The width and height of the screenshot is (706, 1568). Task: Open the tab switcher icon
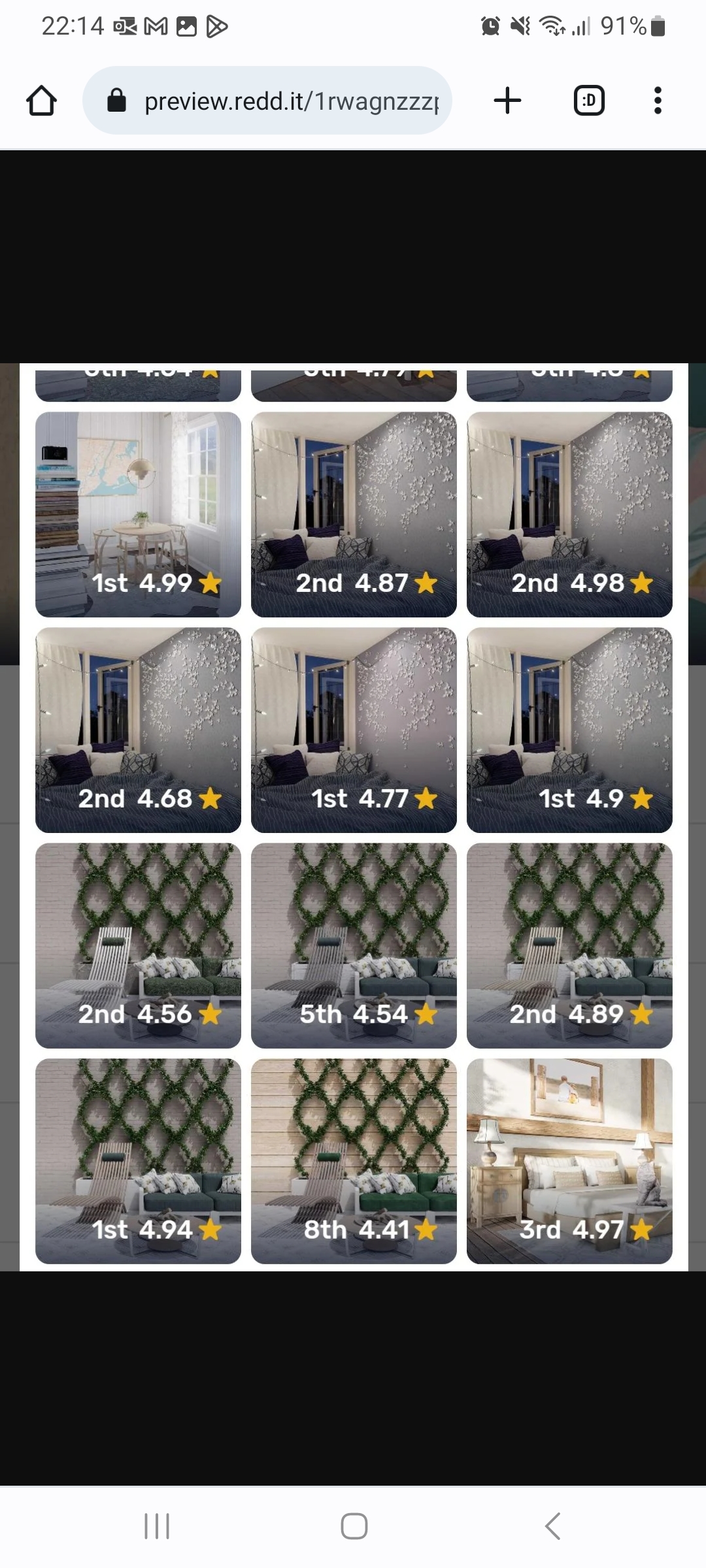click(588, 100)
